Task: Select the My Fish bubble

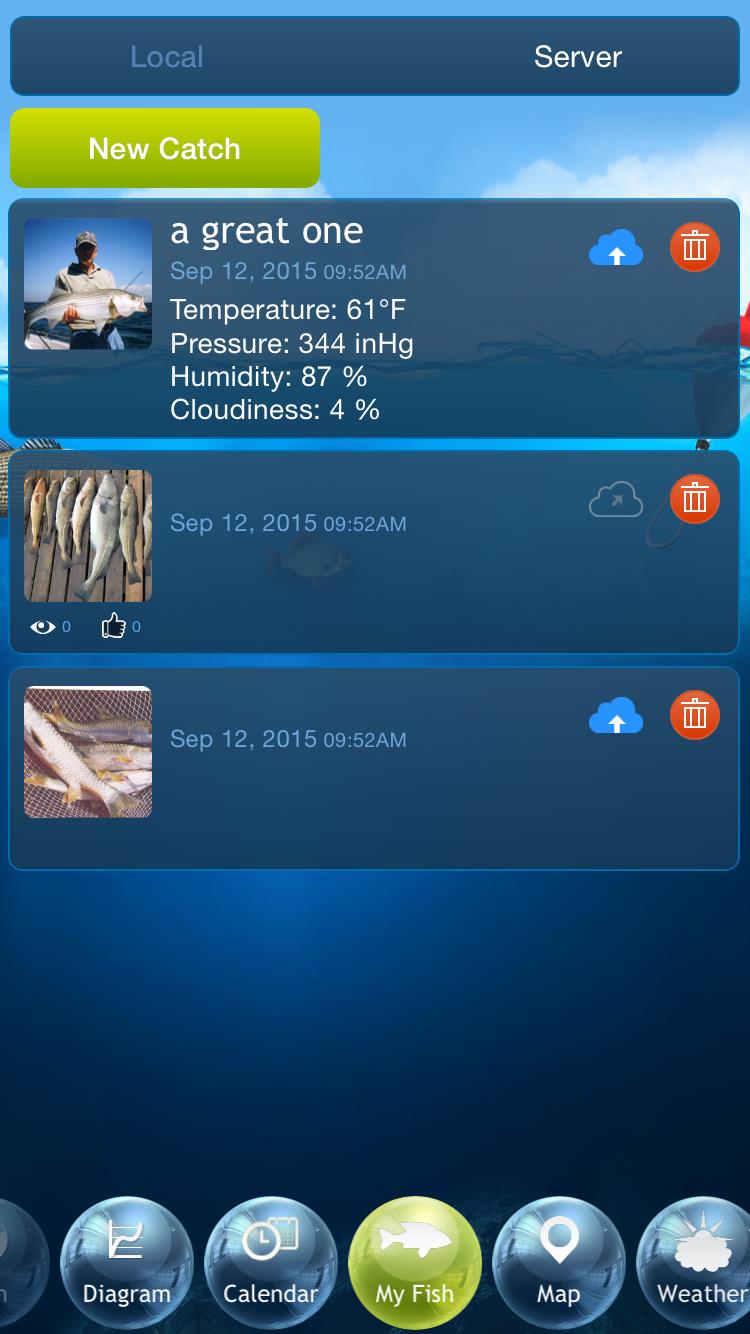Action: click(415, 1263)
